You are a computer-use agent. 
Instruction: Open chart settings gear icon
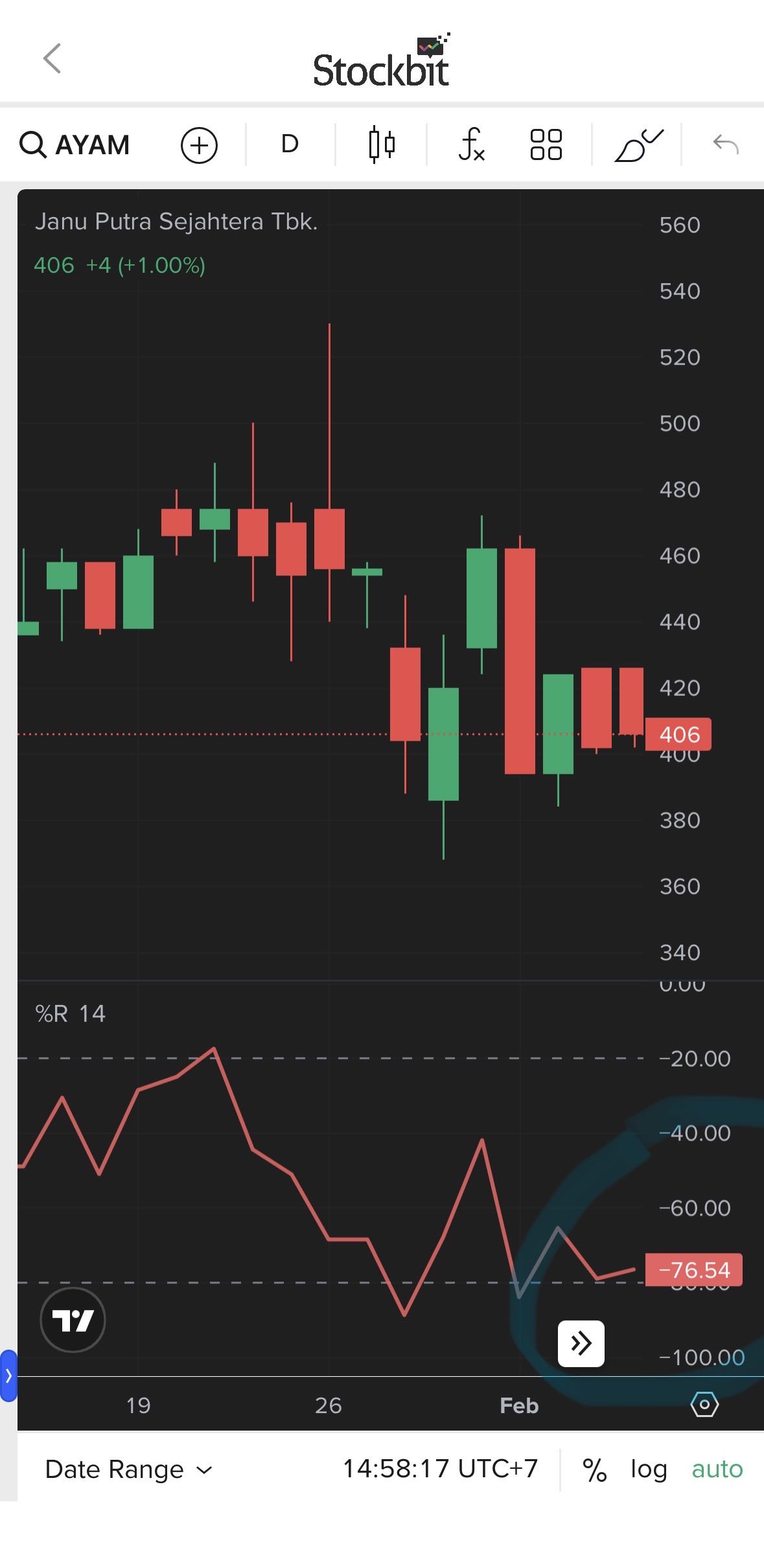pos(704,1405)
